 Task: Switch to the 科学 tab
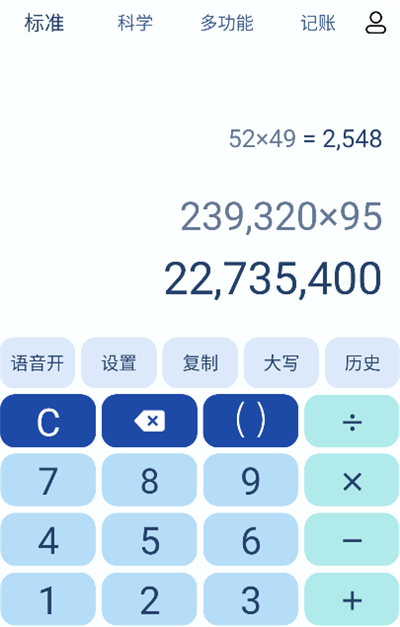tap(135, 23)
